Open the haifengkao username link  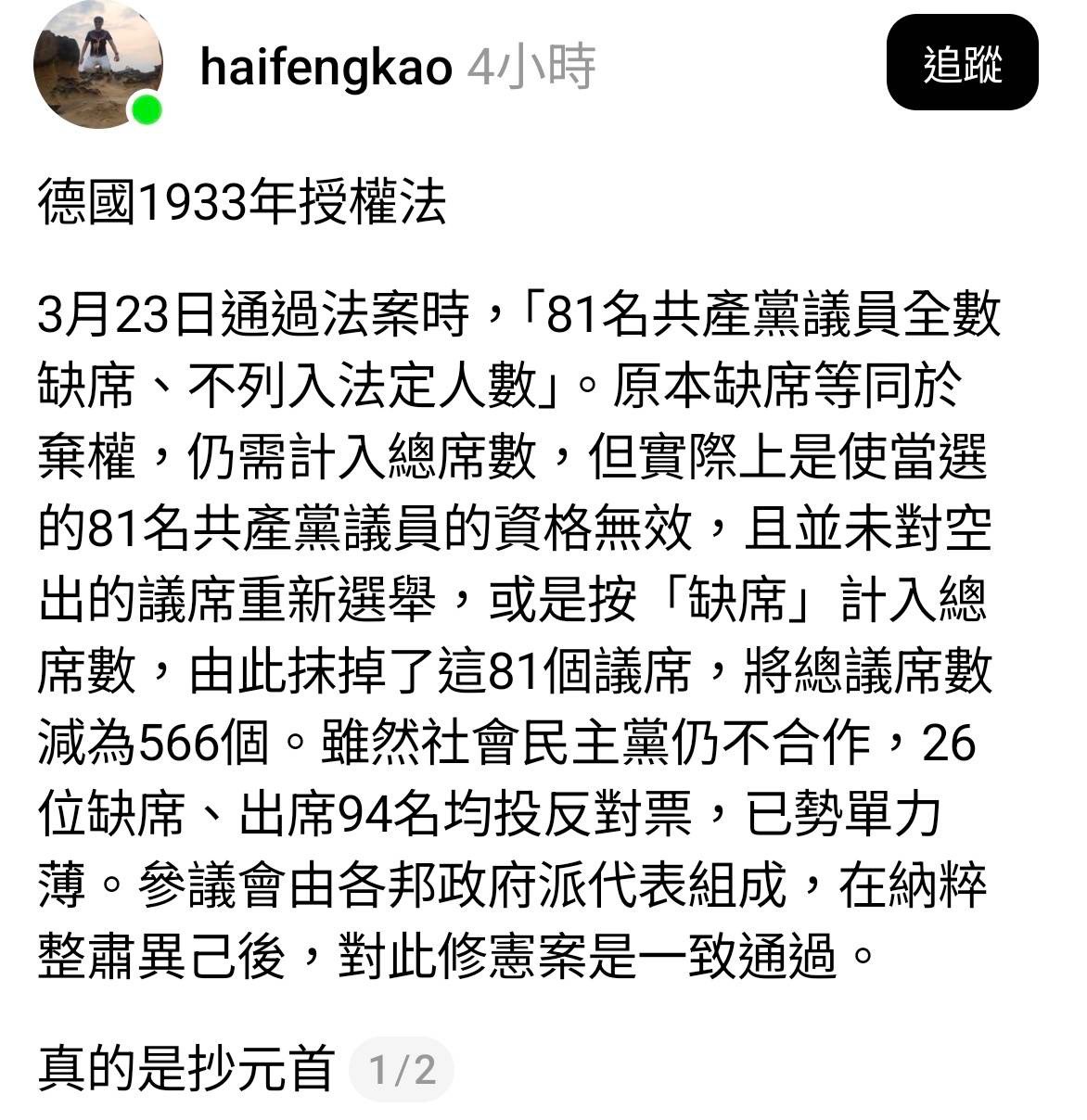[326, 67]
